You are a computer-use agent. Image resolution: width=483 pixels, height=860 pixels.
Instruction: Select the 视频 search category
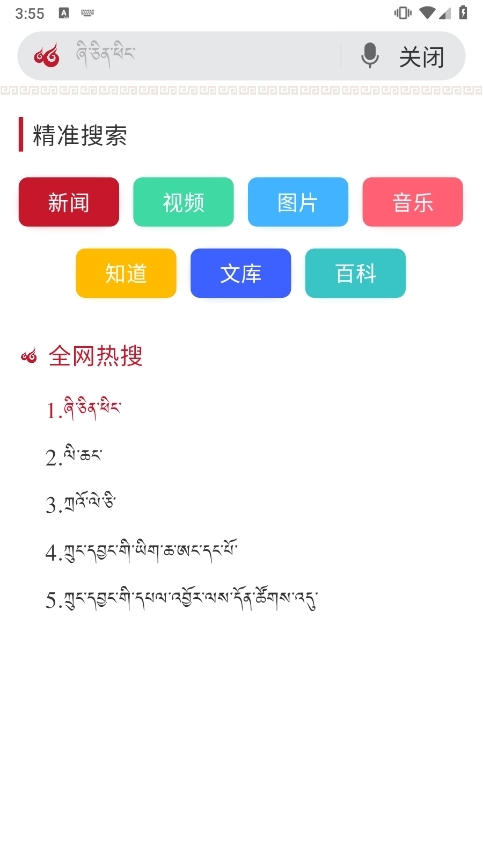pos(183,202)
